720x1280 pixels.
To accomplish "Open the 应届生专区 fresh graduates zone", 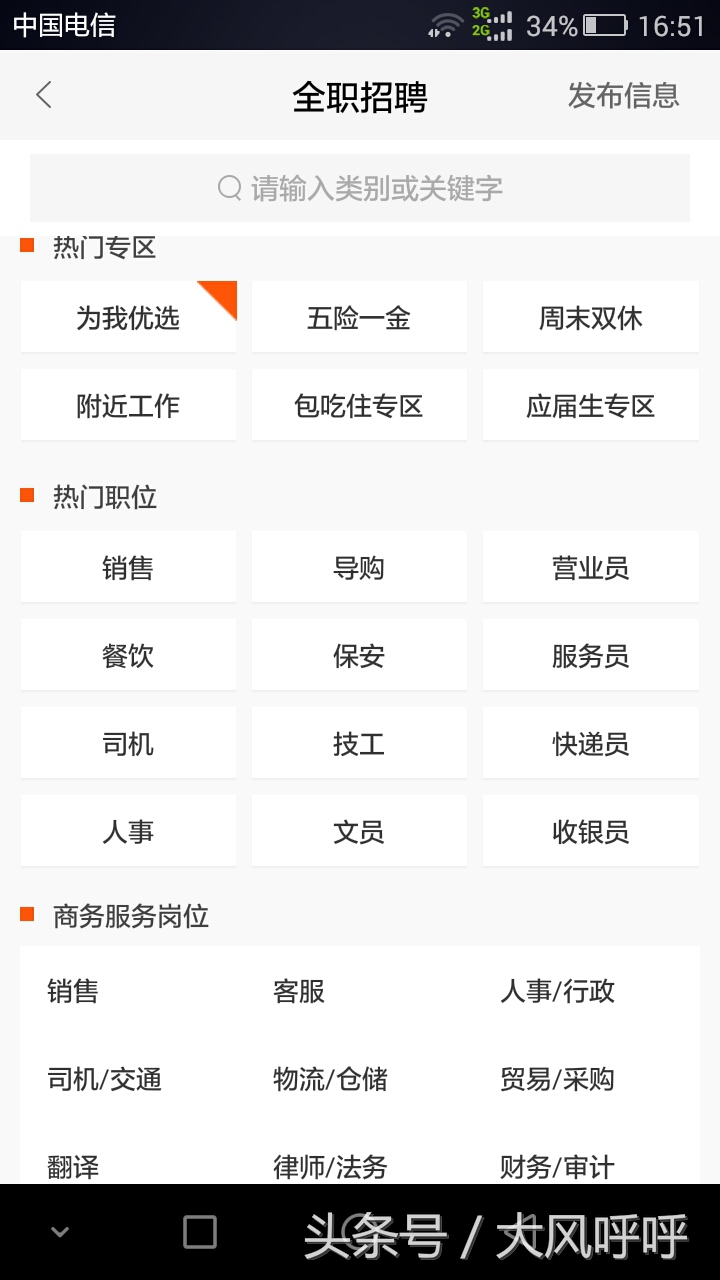I will [590, 404].
